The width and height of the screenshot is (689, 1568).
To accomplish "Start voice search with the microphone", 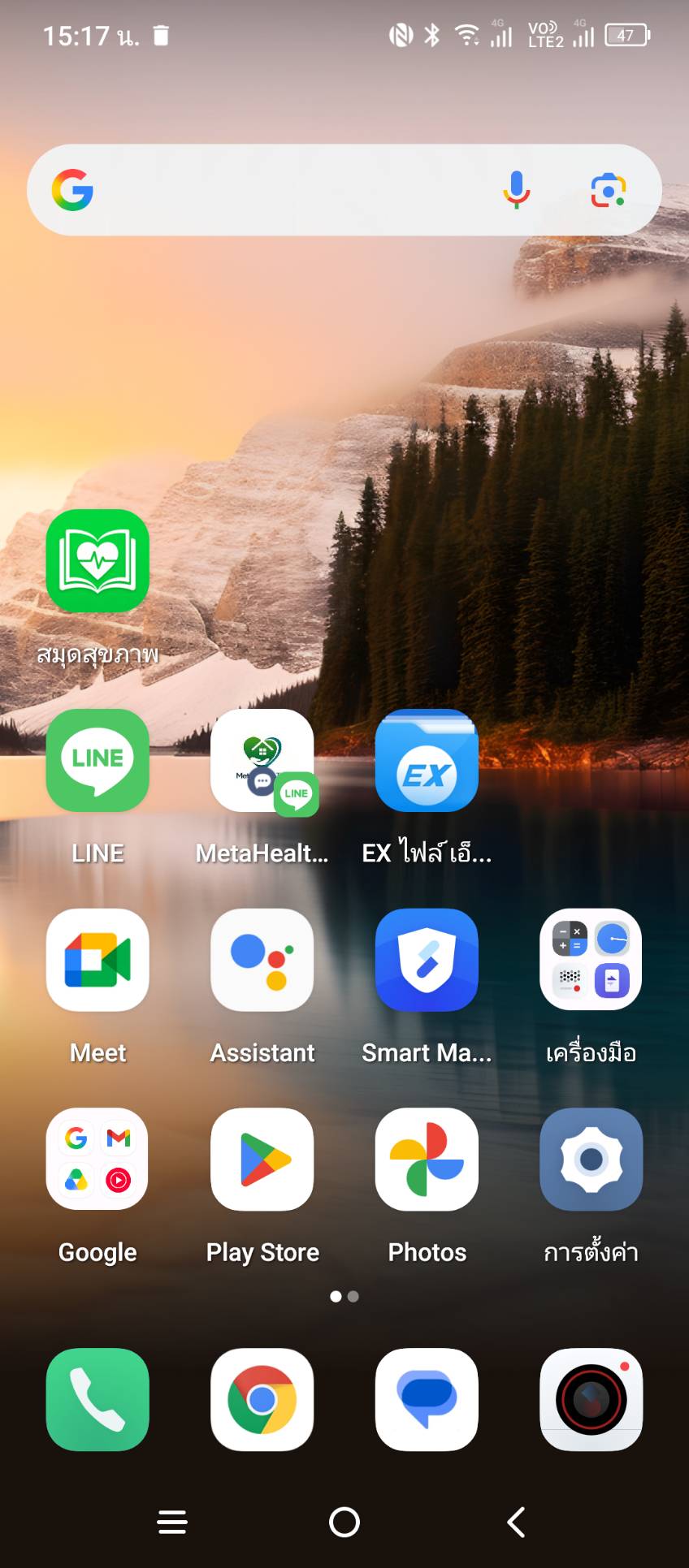I will point(516,190).
